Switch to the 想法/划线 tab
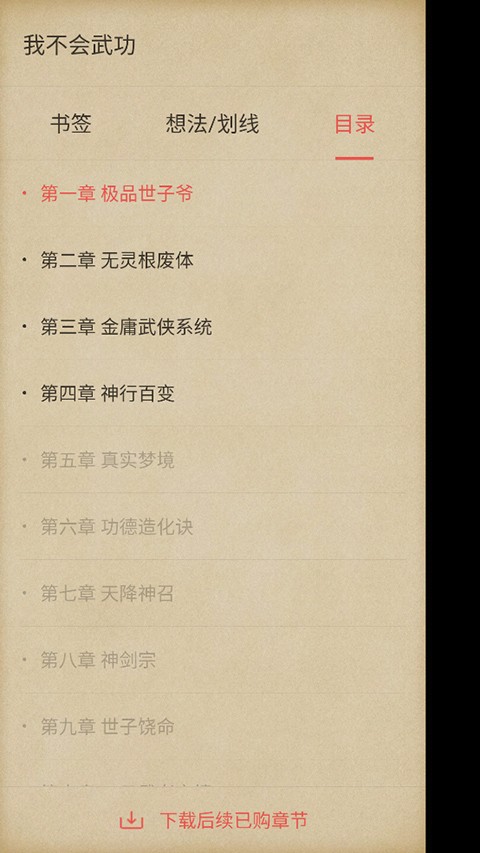The height and width of the screenshot is (853, 480). coord(212,124)
